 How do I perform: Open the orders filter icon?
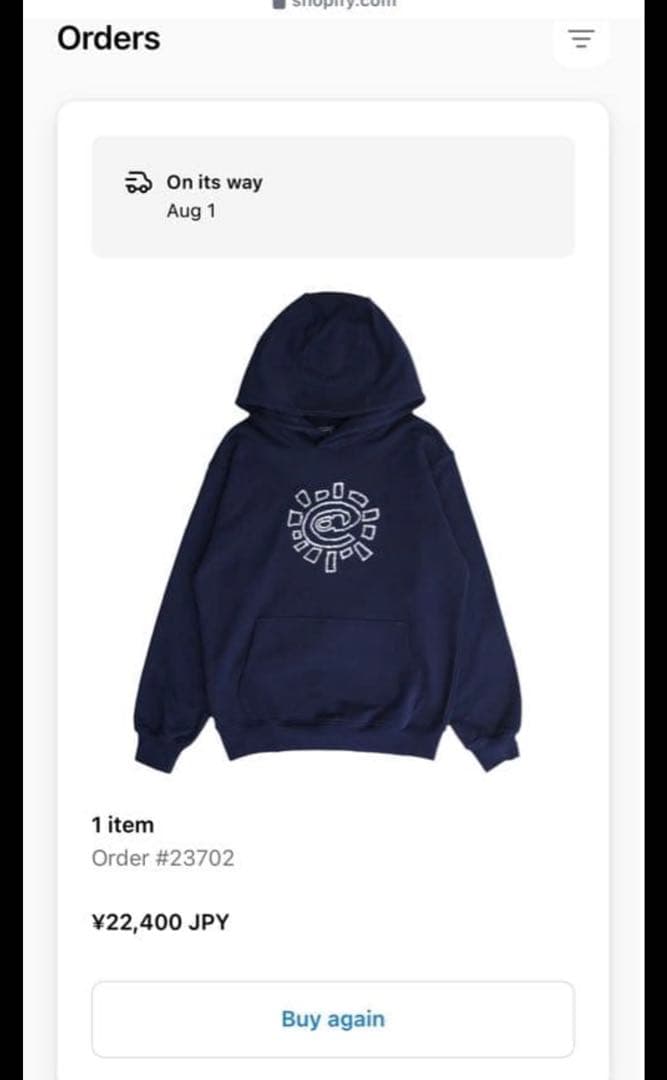click(581, 39)
